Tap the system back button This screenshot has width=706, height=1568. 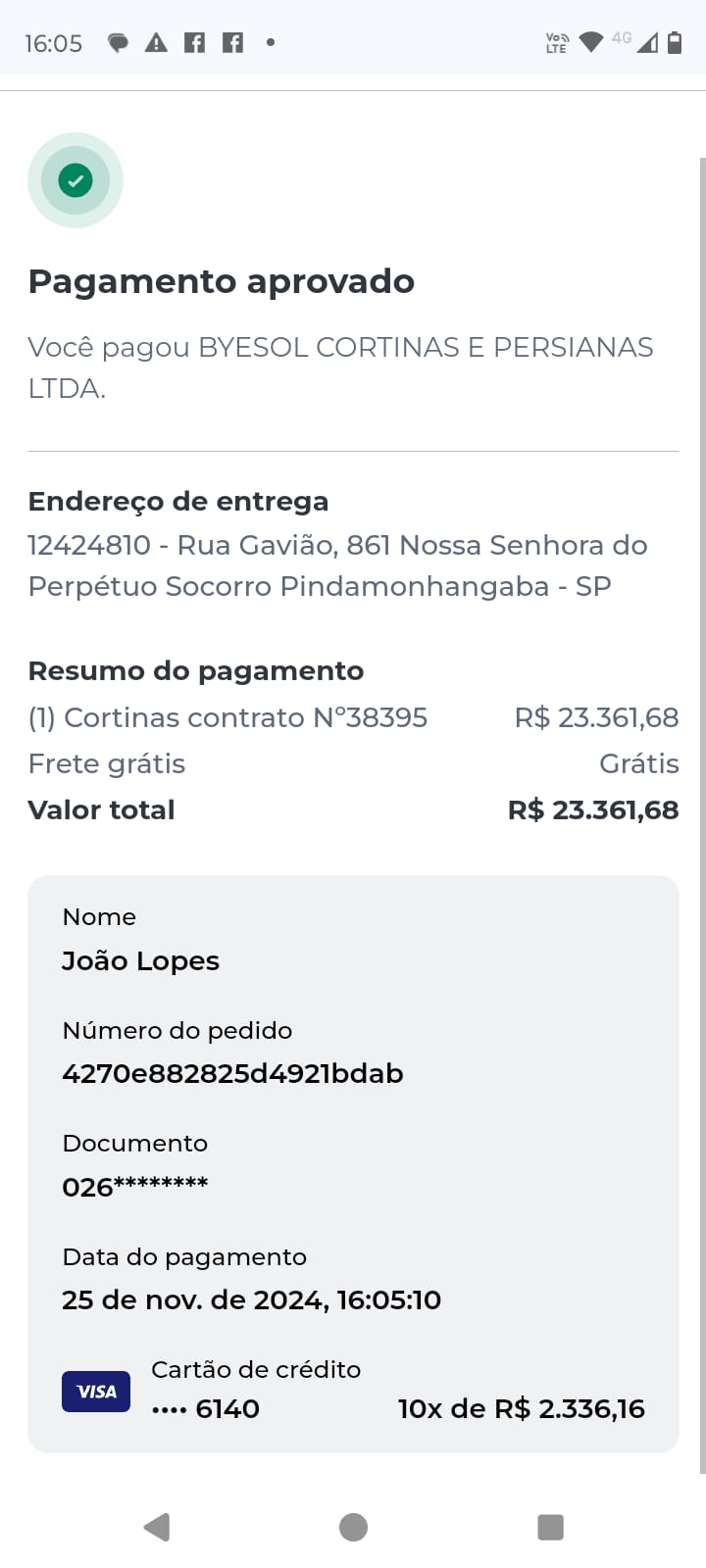click(157, 1527)
